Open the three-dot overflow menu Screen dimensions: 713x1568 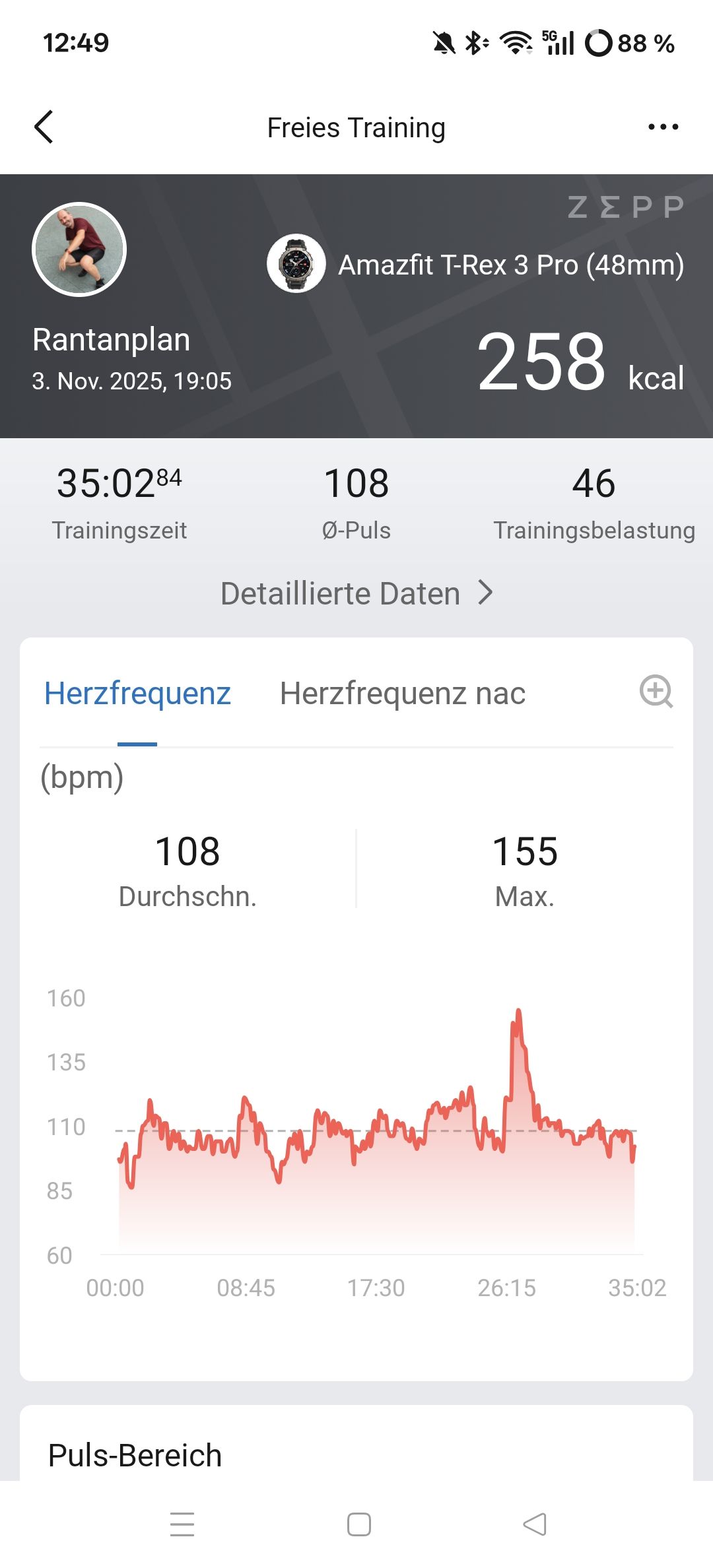663,127
